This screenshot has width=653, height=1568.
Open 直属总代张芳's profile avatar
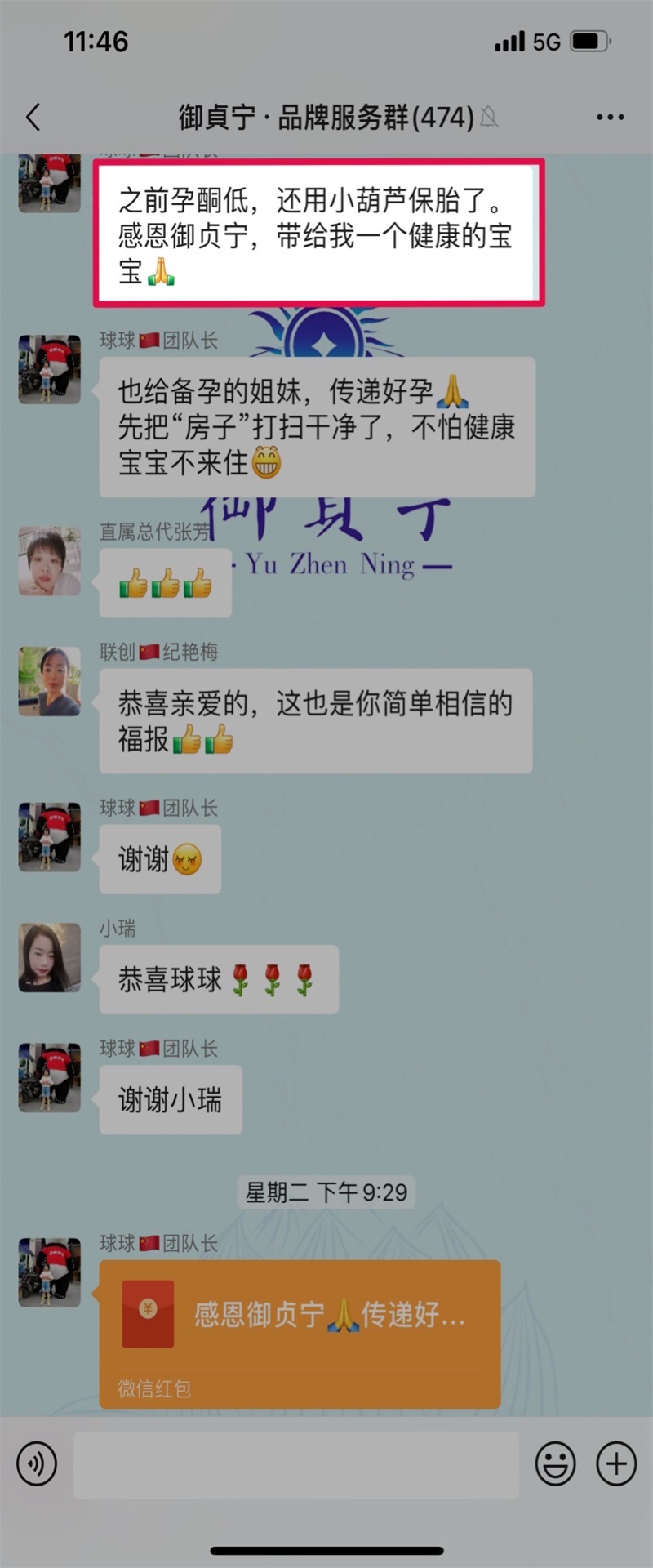pyautogui.click(x=50, y=561)
